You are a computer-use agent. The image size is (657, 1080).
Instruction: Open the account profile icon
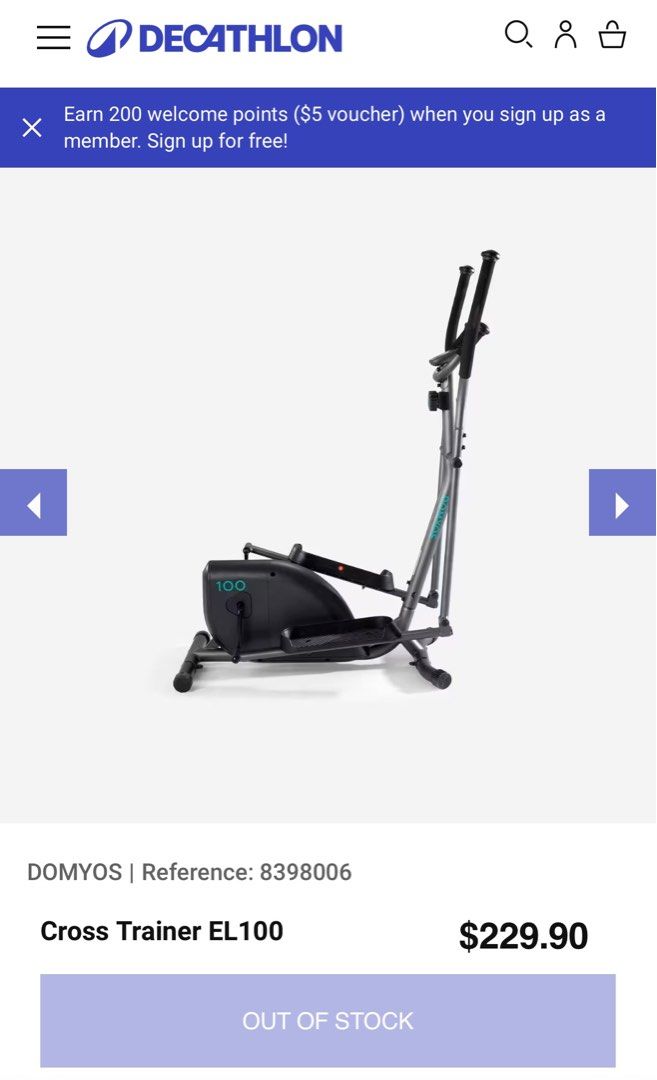click(566, 35)
